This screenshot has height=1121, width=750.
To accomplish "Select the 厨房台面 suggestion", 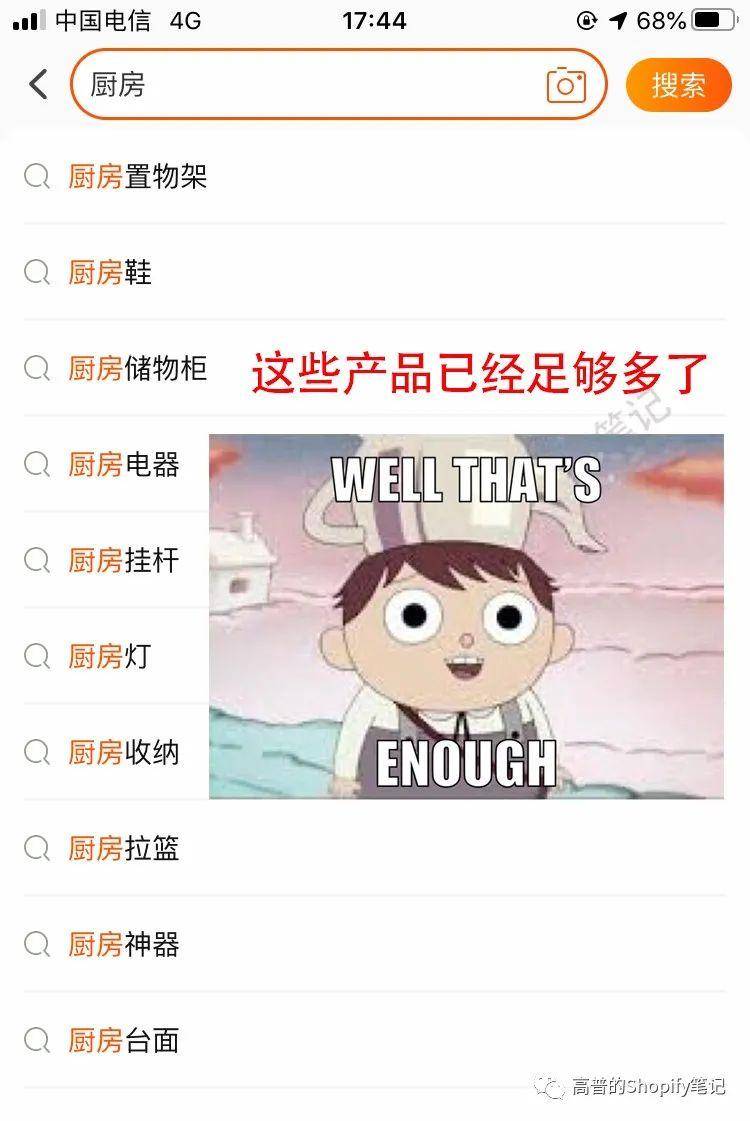I will click(124, 1040).
